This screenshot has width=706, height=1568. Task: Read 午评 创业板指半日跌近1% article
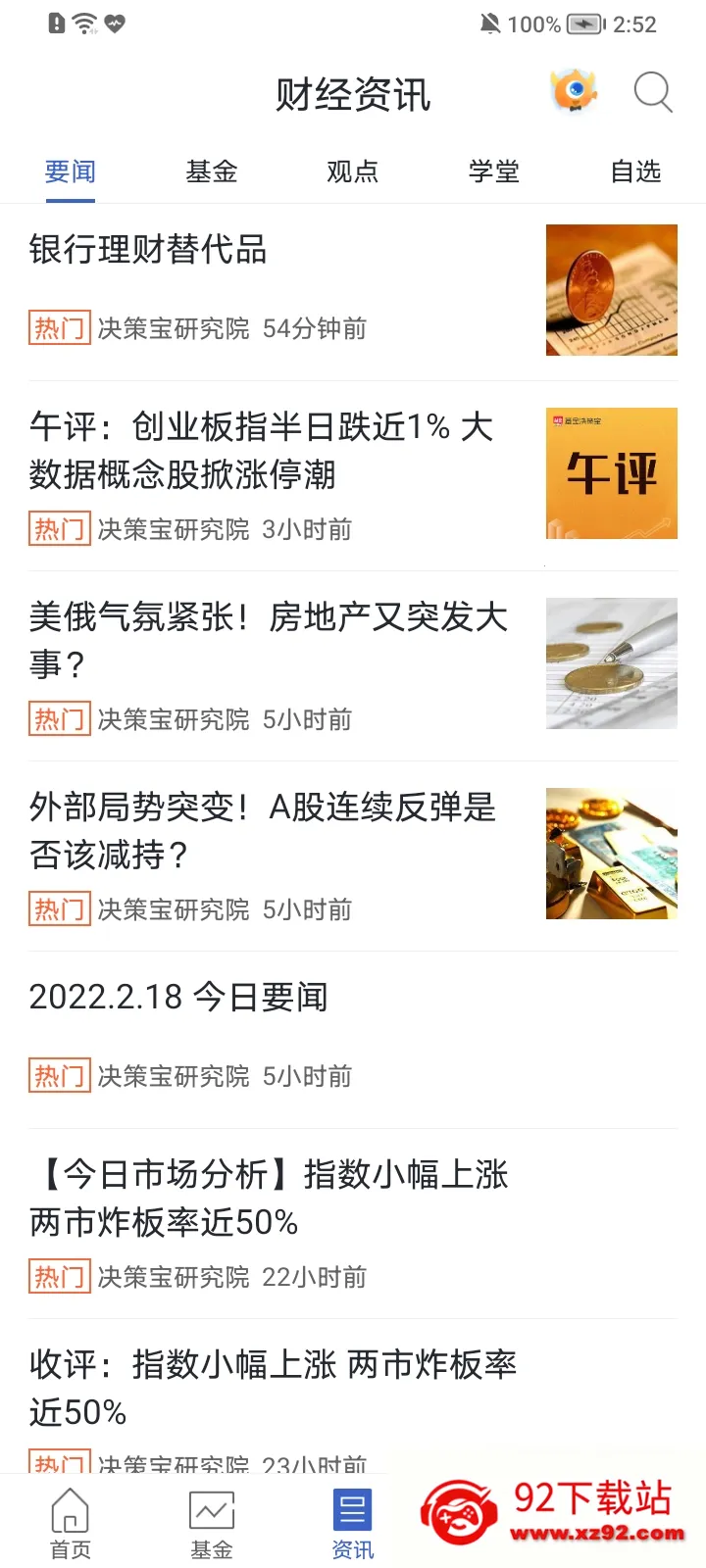point(353,475)
